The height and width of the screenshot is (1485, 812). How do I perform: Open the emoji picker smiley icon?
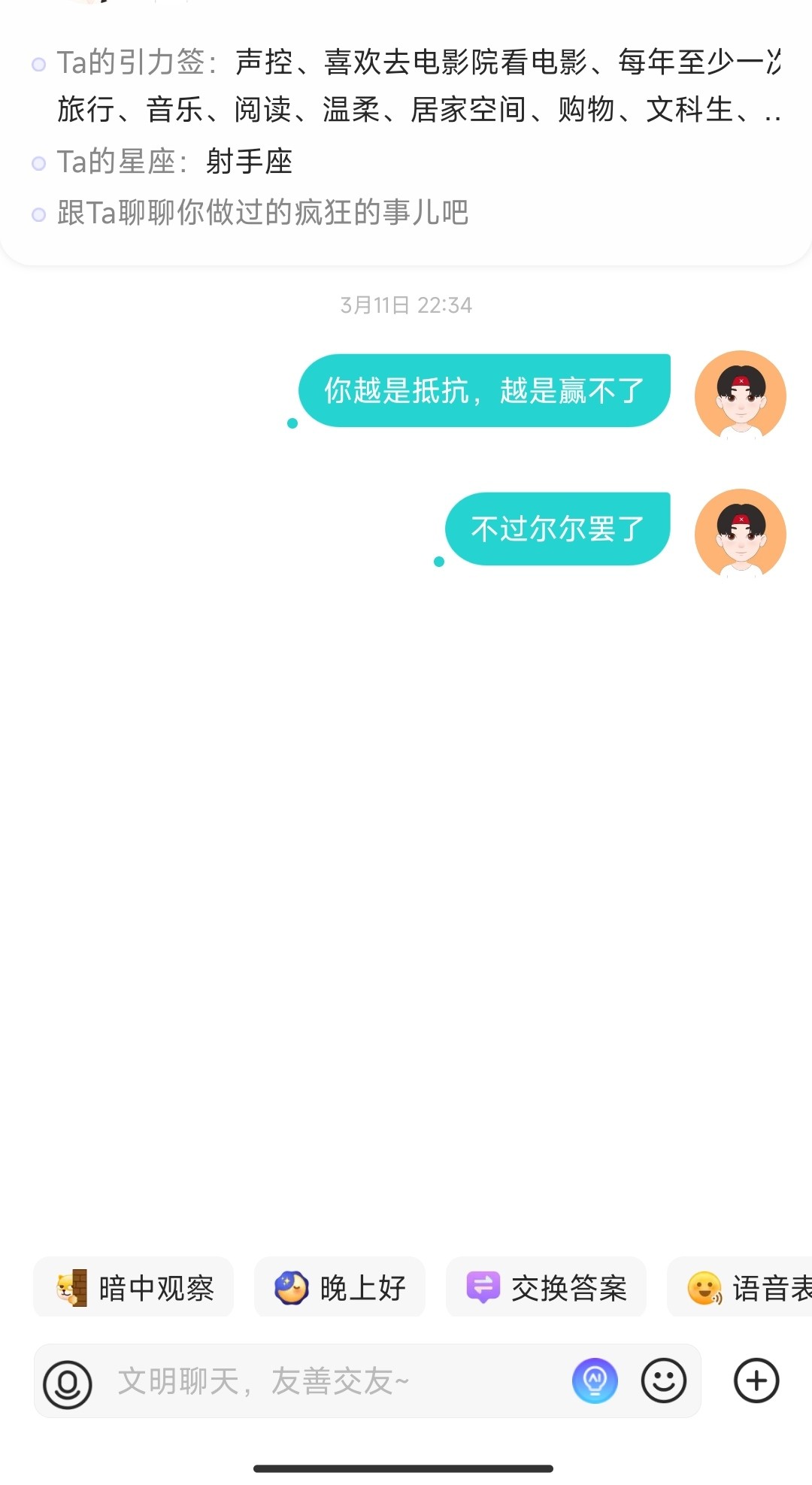coord(663,1381)
